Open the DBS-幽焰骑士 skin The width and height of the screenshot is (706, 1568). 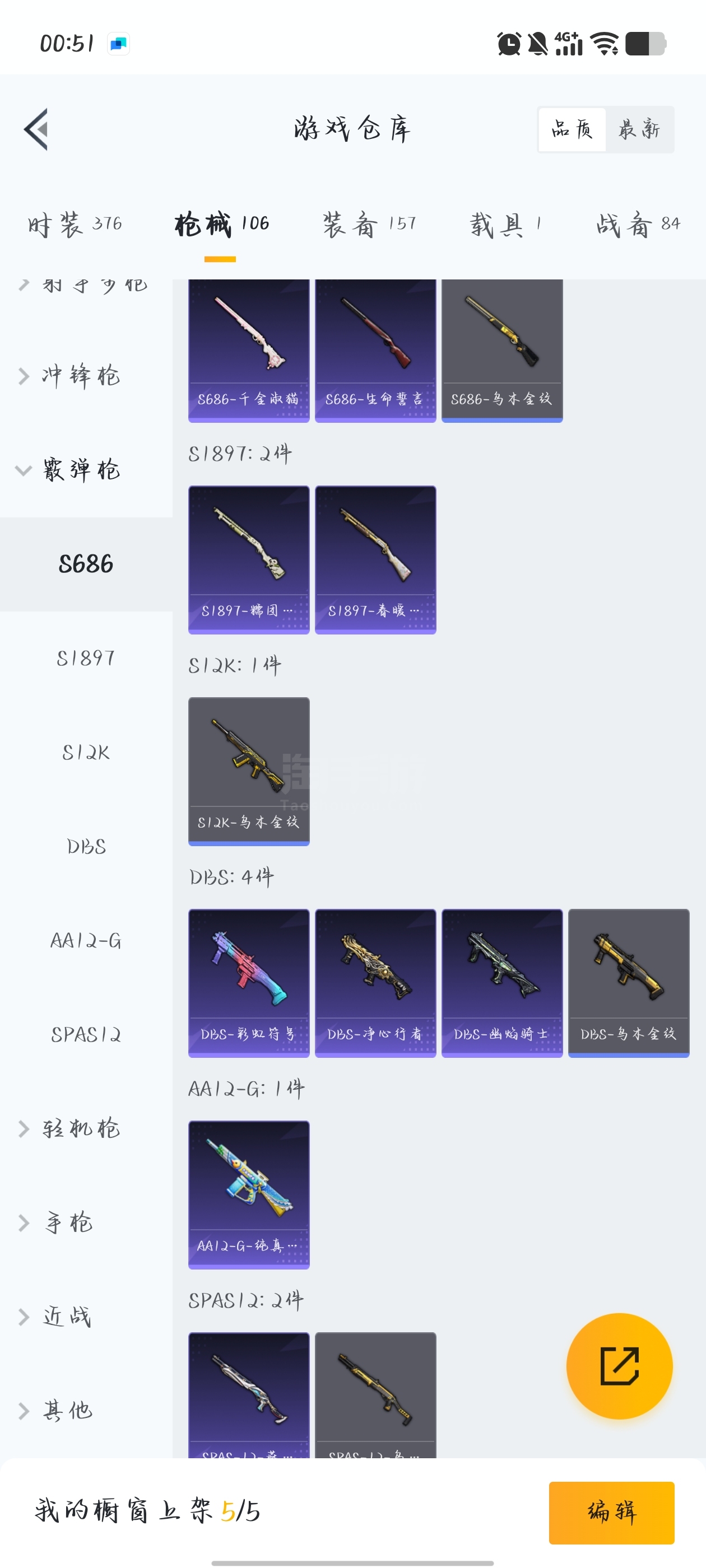click(x=501, y=982)
